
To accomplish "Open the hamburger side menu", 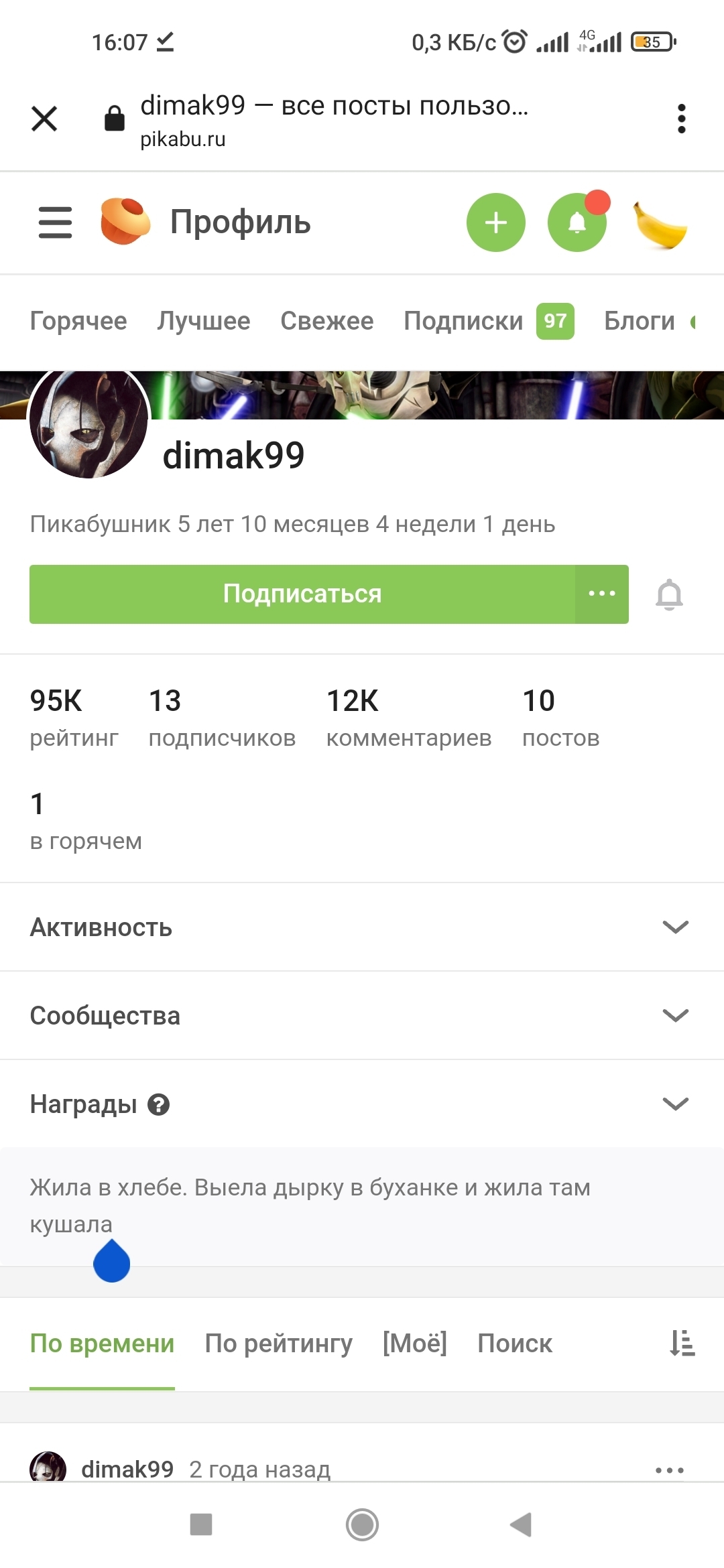I will pos(55,222).
